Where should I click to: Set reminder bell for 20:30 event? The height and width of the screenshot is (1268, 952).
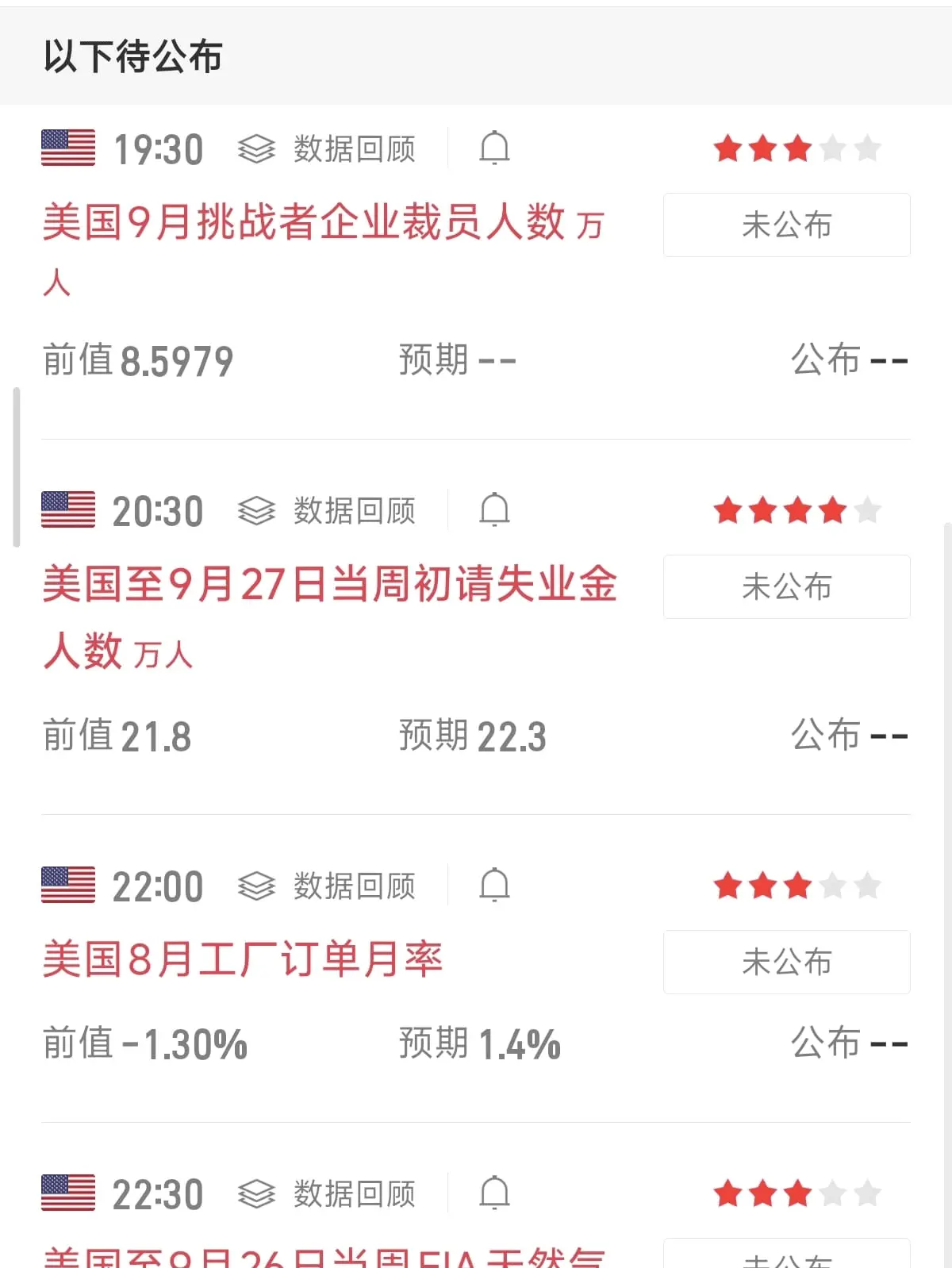(494, 510)
